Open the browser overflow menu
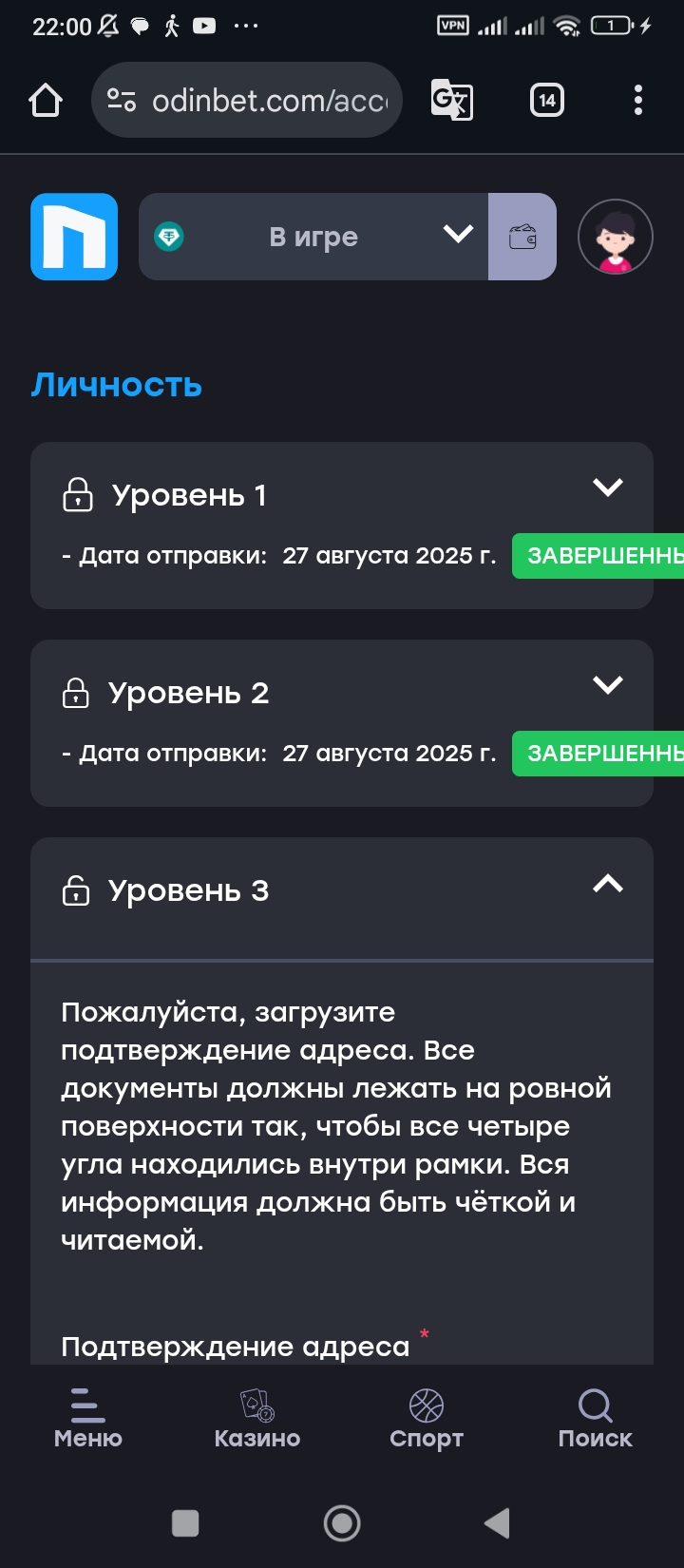This screenshot has width=684, height=1568. (x=637, y=100)
